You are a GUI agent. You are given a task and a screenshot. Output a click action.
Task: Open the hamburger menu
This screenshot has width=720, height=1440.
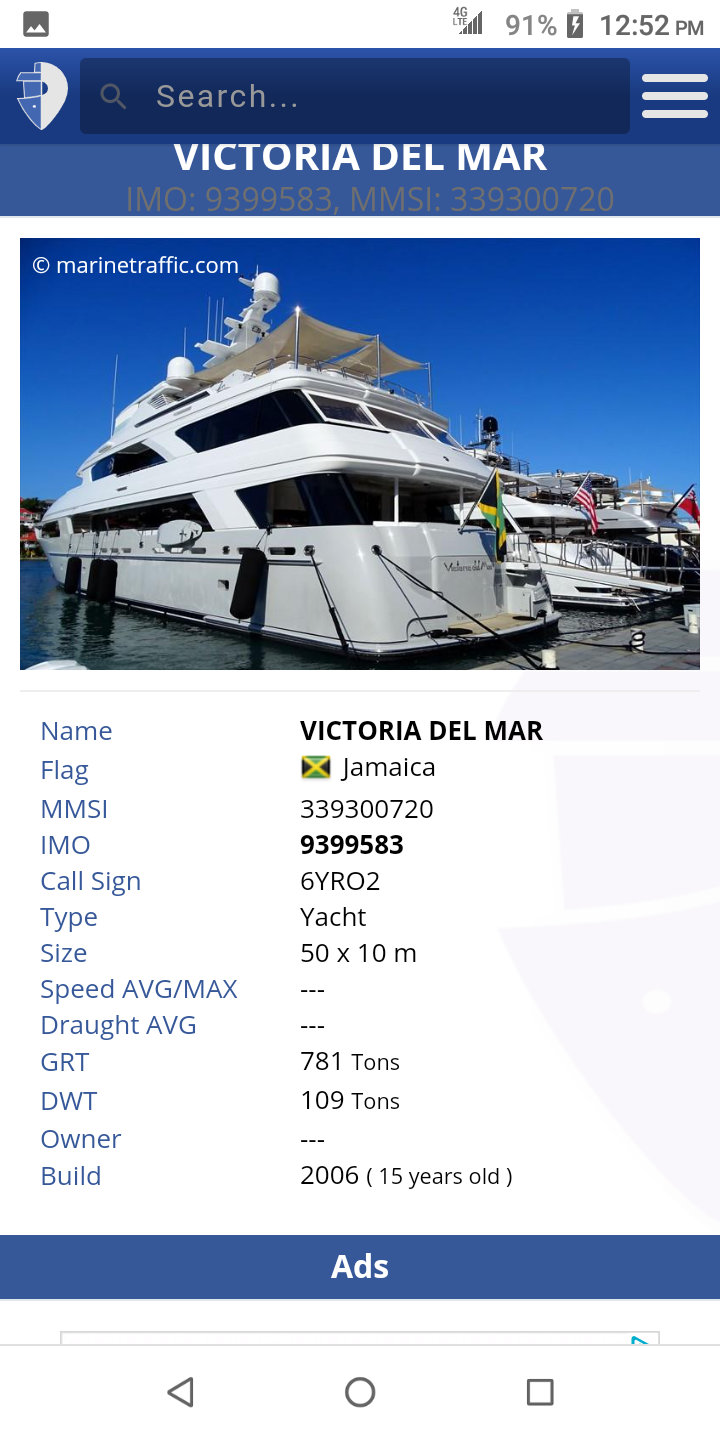pyautogui.click(x=675, y=96)
